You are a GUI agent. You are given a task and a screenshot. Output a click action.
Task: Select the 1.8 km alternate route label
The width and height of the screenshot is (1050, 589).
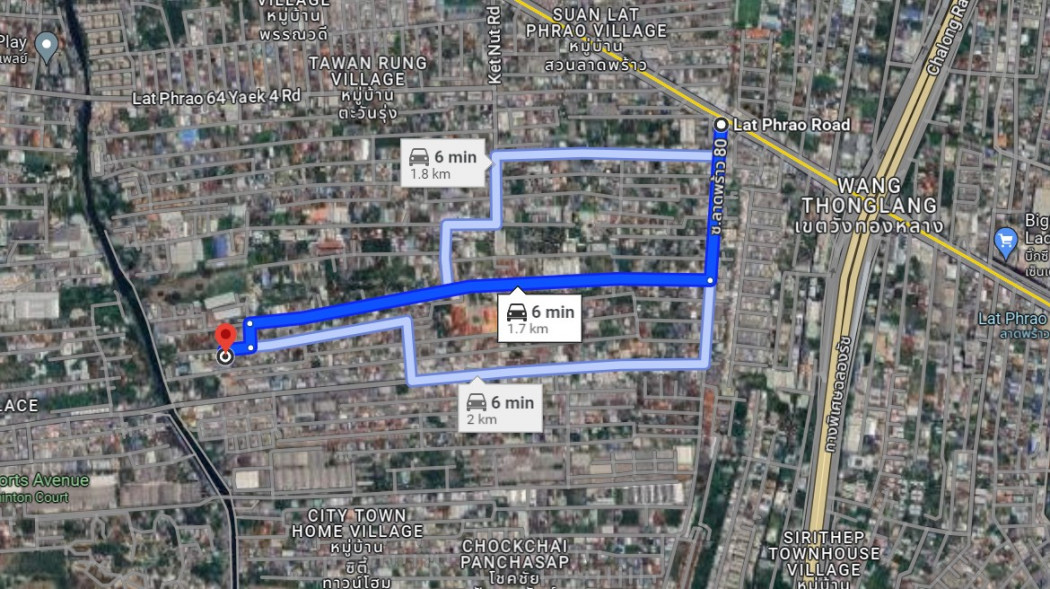[x=443, y=165]
